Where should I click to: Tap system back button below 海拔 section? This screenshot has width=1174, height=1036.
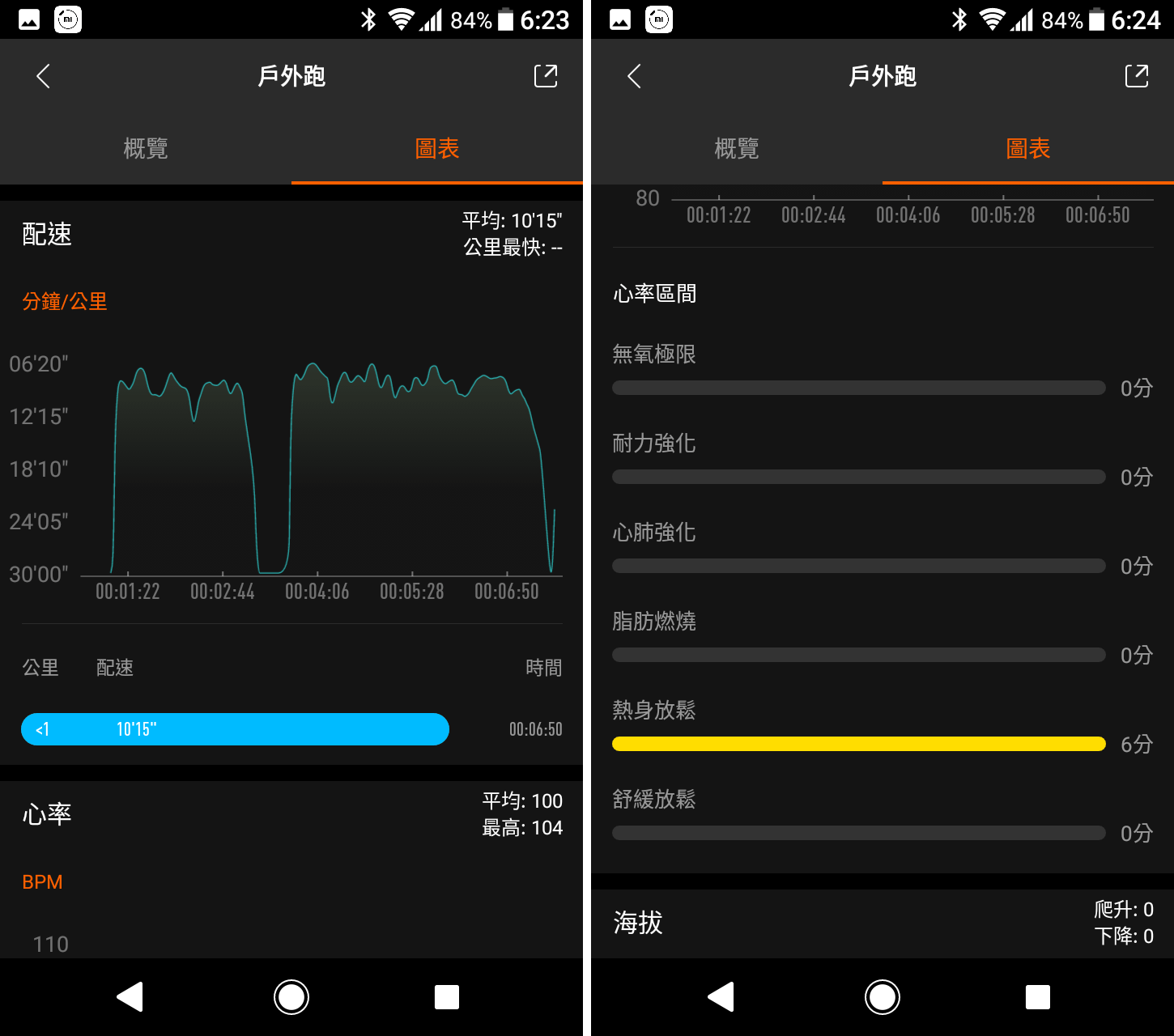pos(721,996)
